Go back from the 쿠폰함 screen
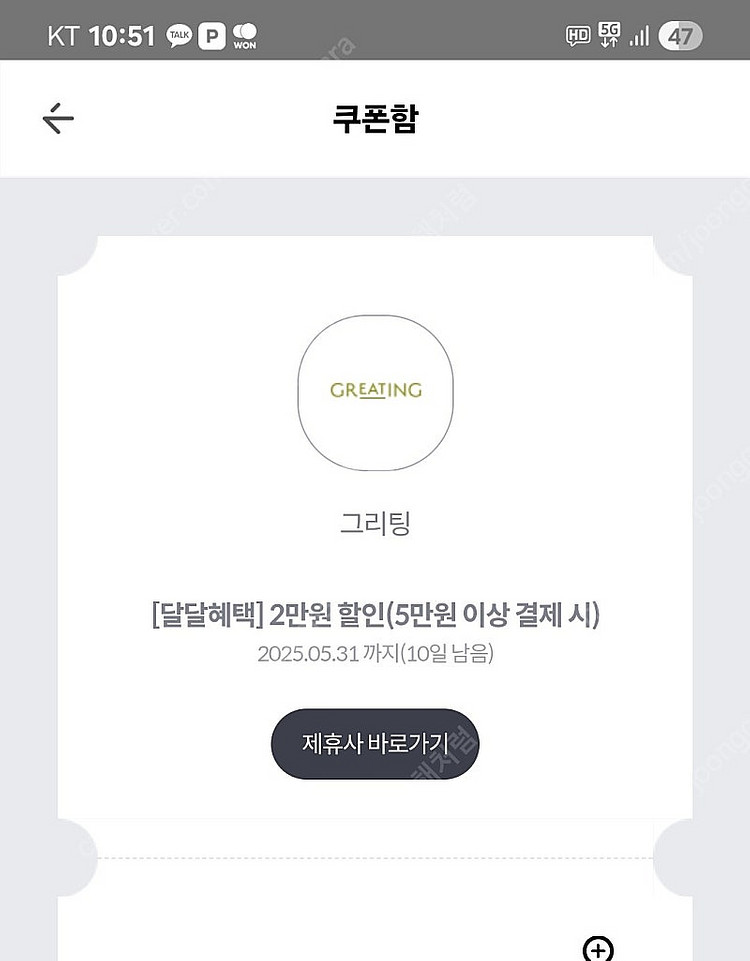 pyautogui.click(x=58, y=119)
